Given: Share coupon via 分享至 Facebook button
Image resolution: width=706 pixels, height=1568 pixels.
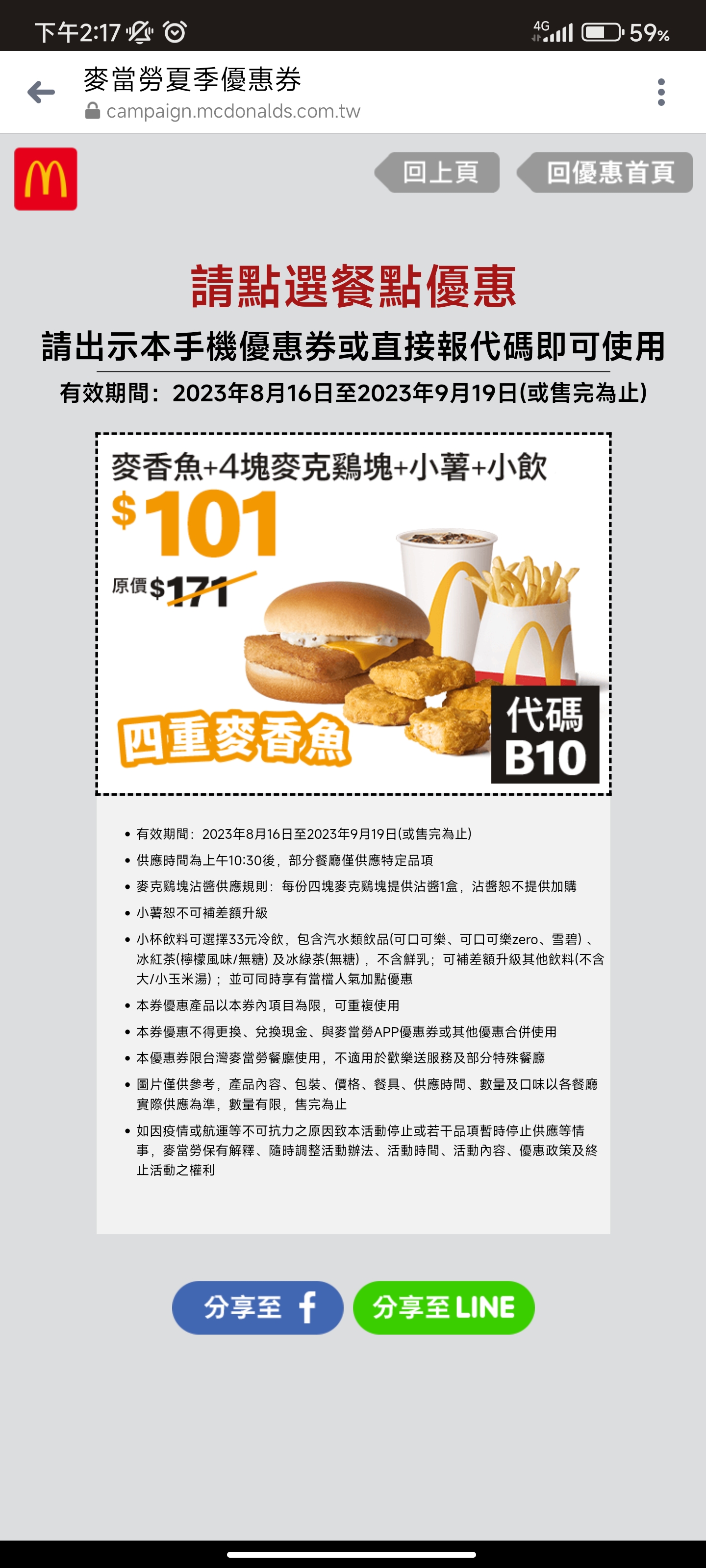Looking at the screenshot, I should [258, 1307].
